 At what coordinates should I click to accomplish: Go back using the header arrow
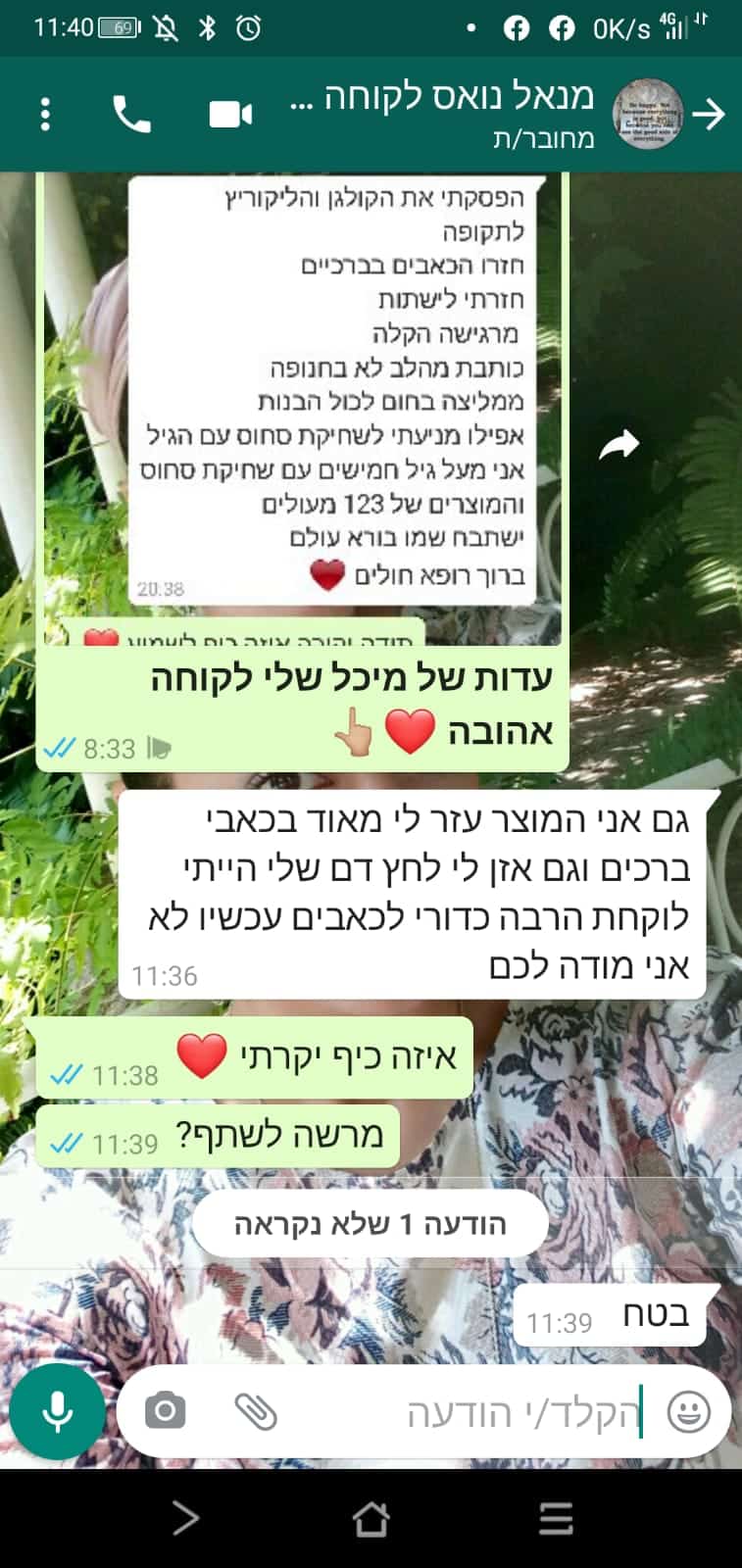[708, 115]
